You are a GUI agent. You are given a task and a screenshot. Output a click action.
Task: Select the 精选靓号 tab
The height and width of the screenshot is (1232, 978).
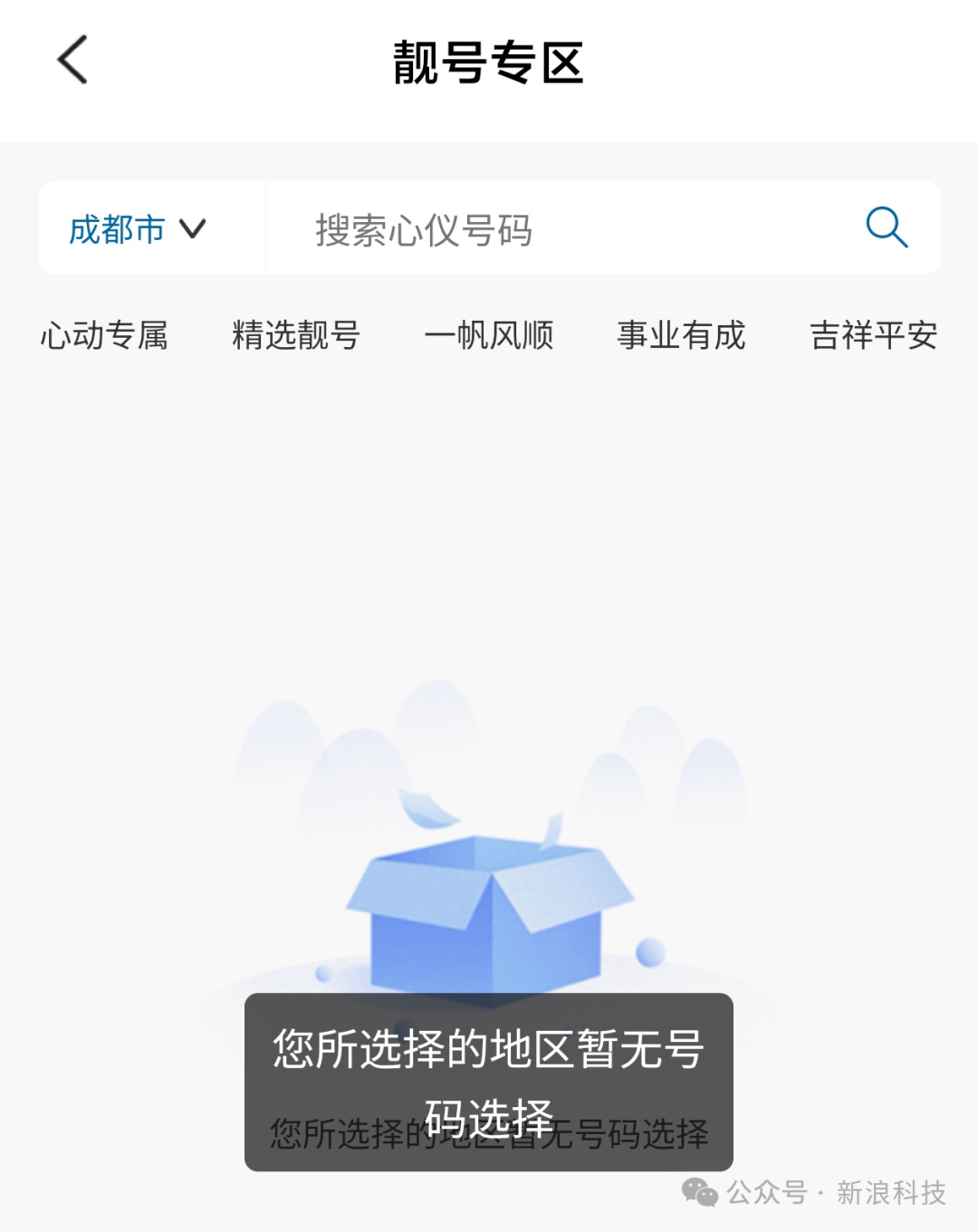(x=296, y=335)
